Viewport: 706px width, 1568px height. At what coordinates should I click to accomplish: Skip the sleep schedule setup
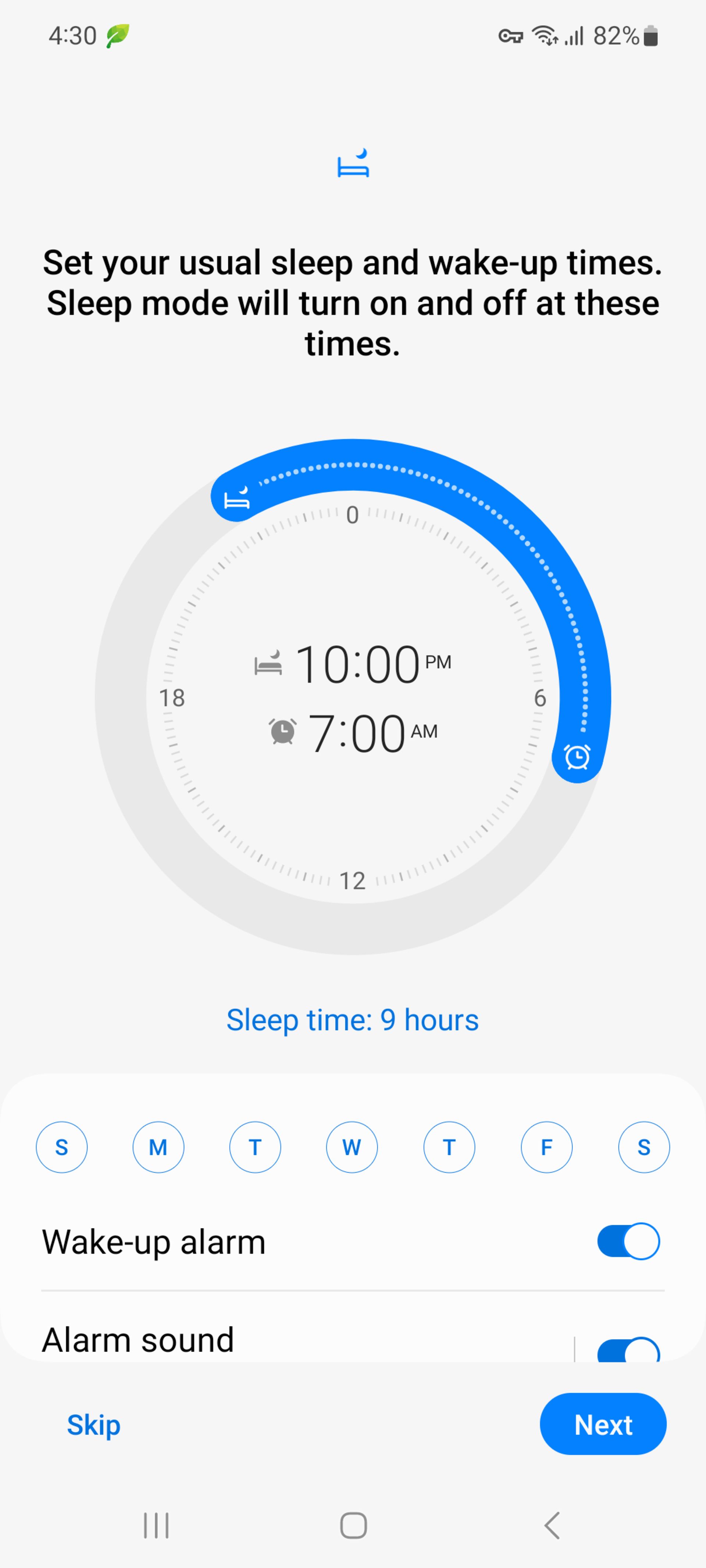pyautogui.click(x=94, y=1425)
